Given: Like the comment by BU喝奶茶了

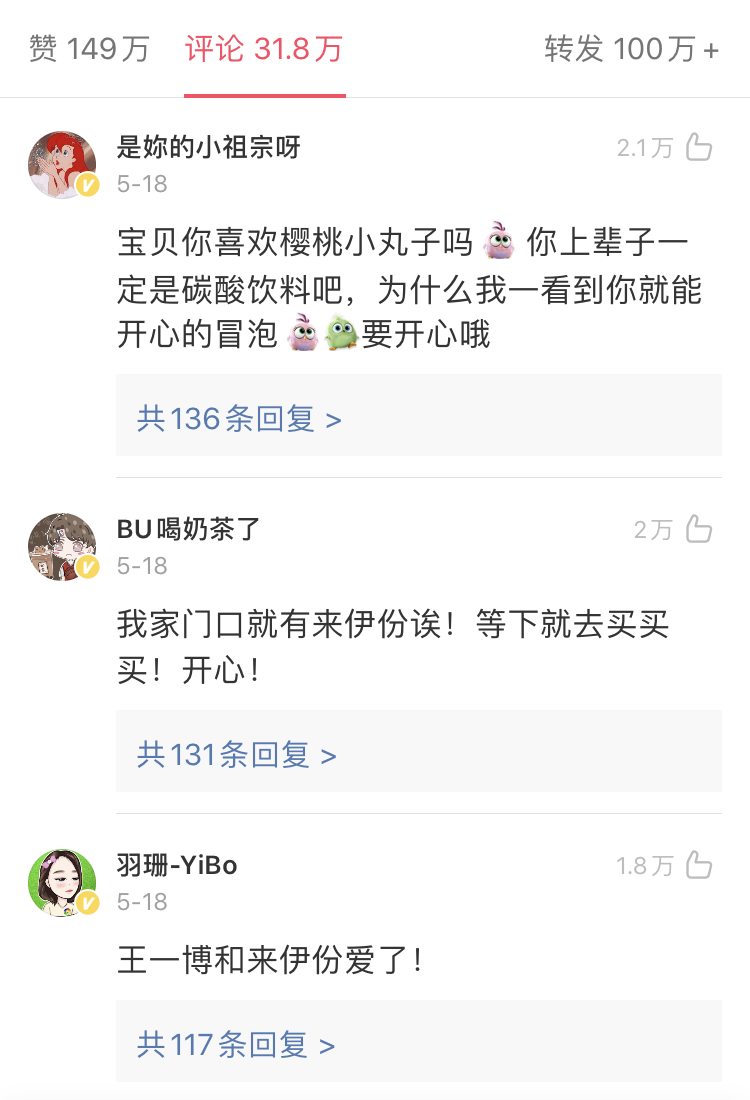Looking at the screenshot, I should coord(699,529).
